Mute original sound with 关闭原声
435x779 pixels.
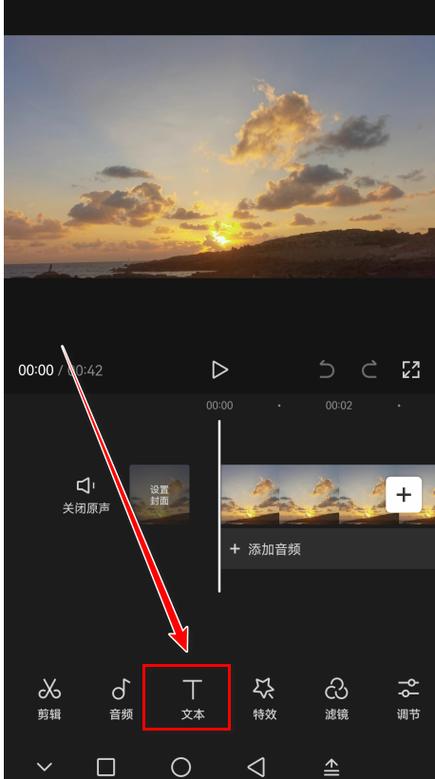coord(86,496)
